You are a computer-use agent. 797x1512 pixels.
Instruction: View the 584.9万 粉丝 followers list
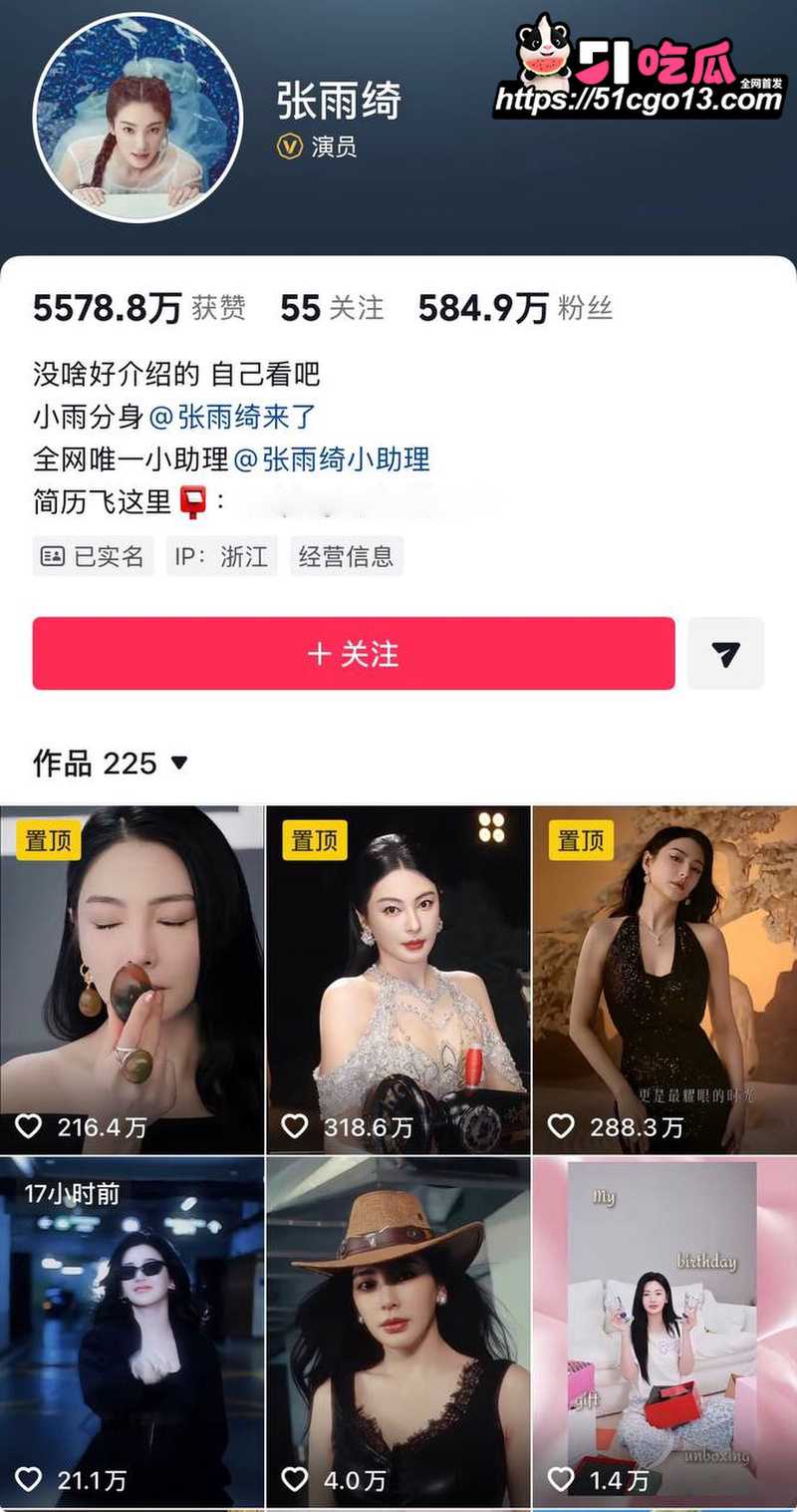515,308
